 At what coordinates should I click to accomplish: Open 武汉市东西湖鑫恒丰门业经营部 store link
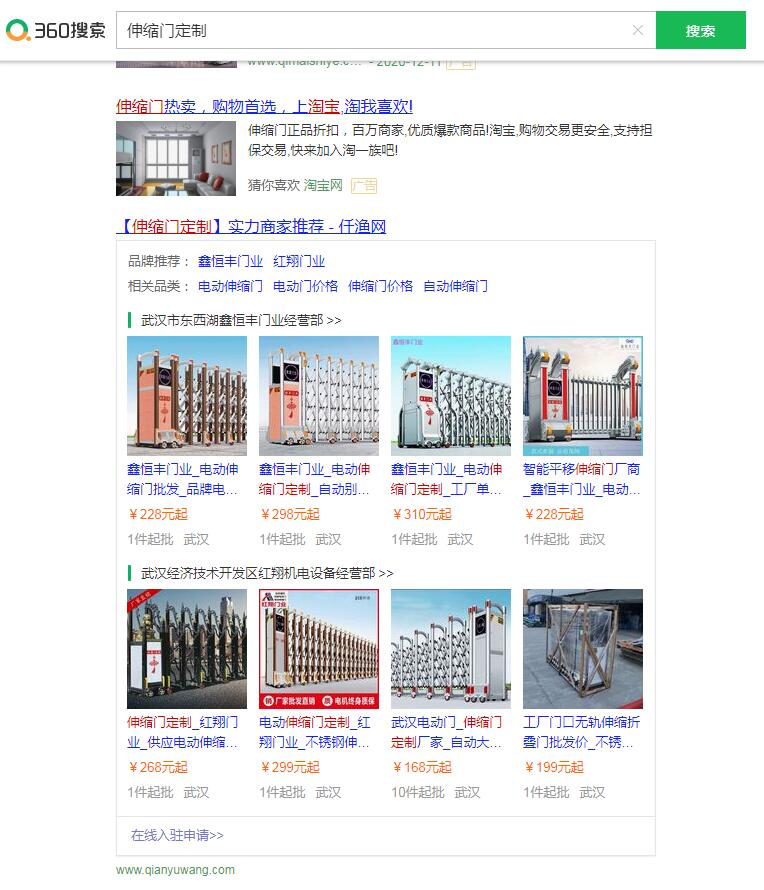(240, 320)
